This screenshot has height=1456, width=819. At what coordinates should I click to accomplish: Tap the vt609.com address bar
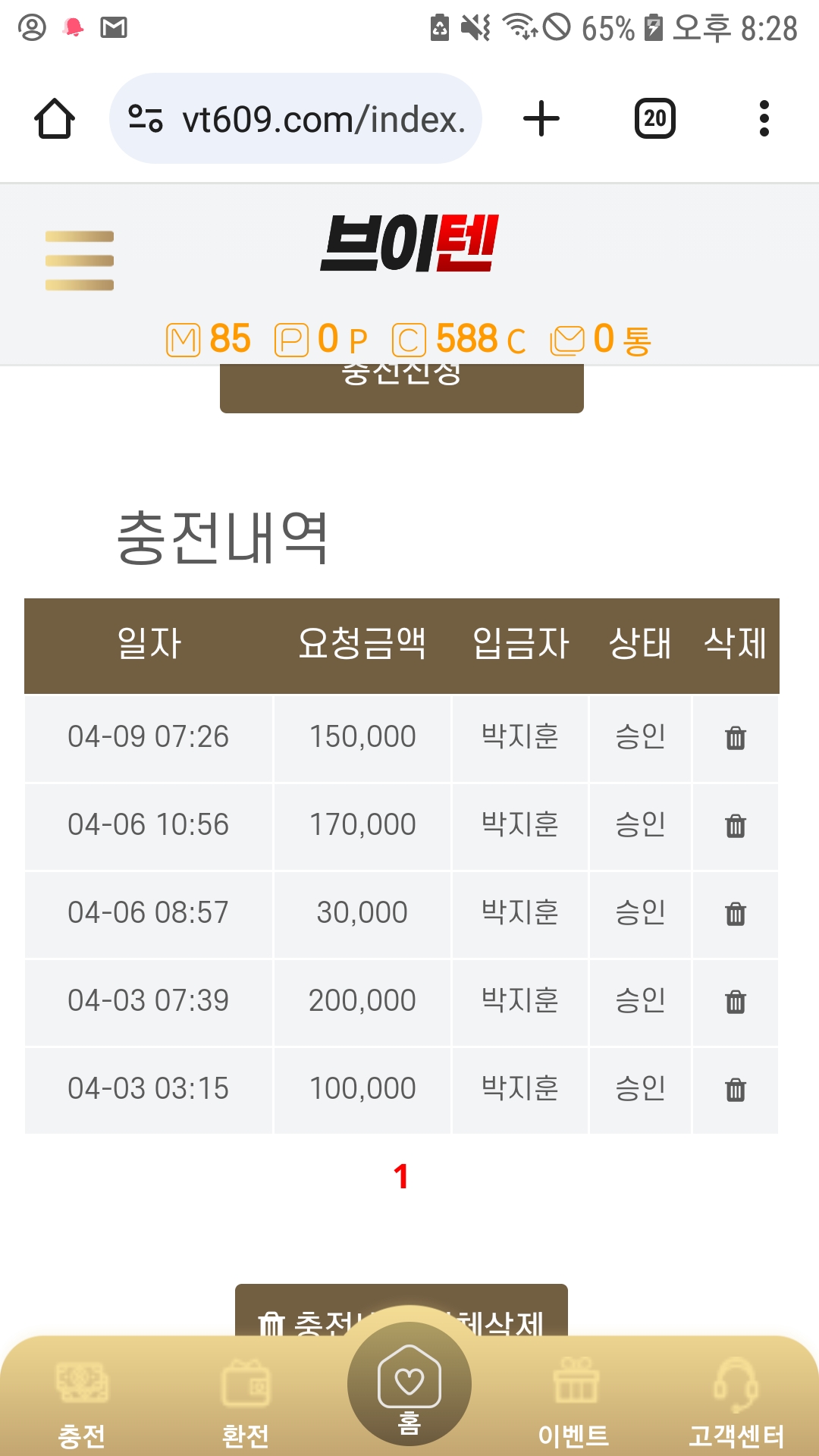296,118
